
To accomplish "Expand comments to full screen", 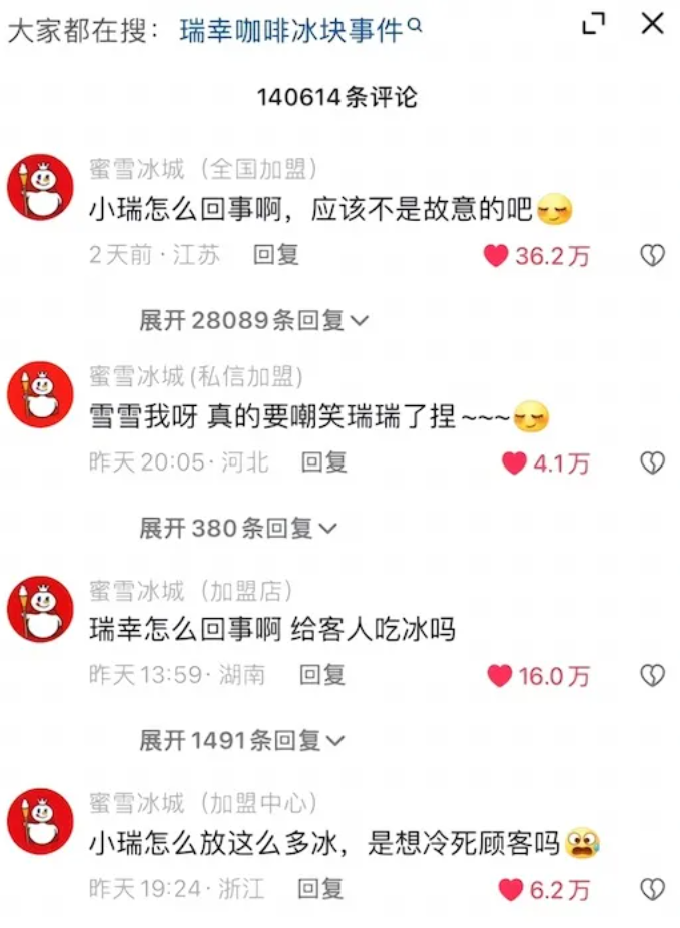I will point(594,24).
